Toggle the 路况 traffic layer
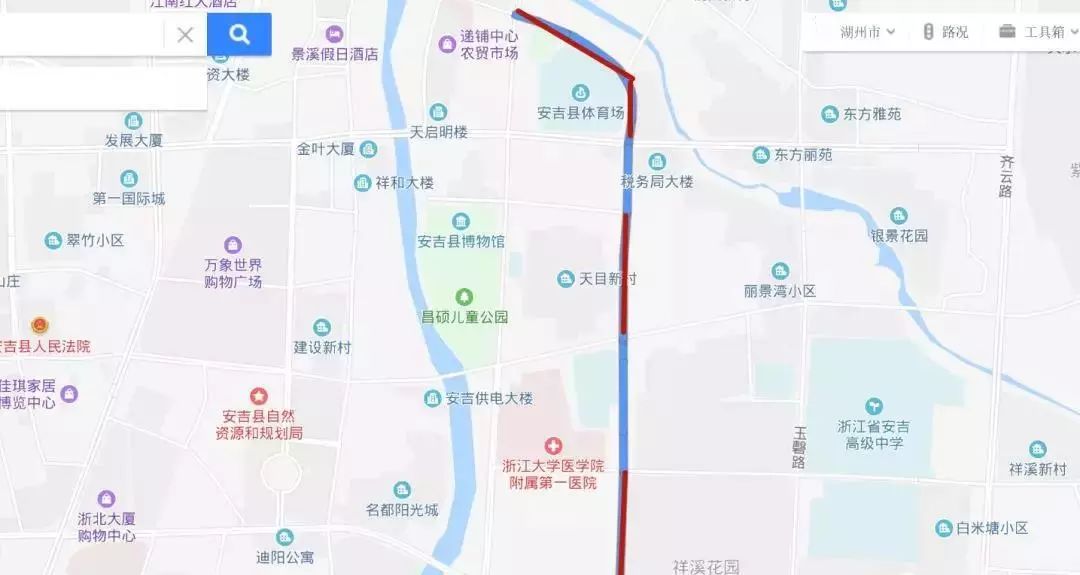This screenshot has height=575, width=1080. (945, 32)
